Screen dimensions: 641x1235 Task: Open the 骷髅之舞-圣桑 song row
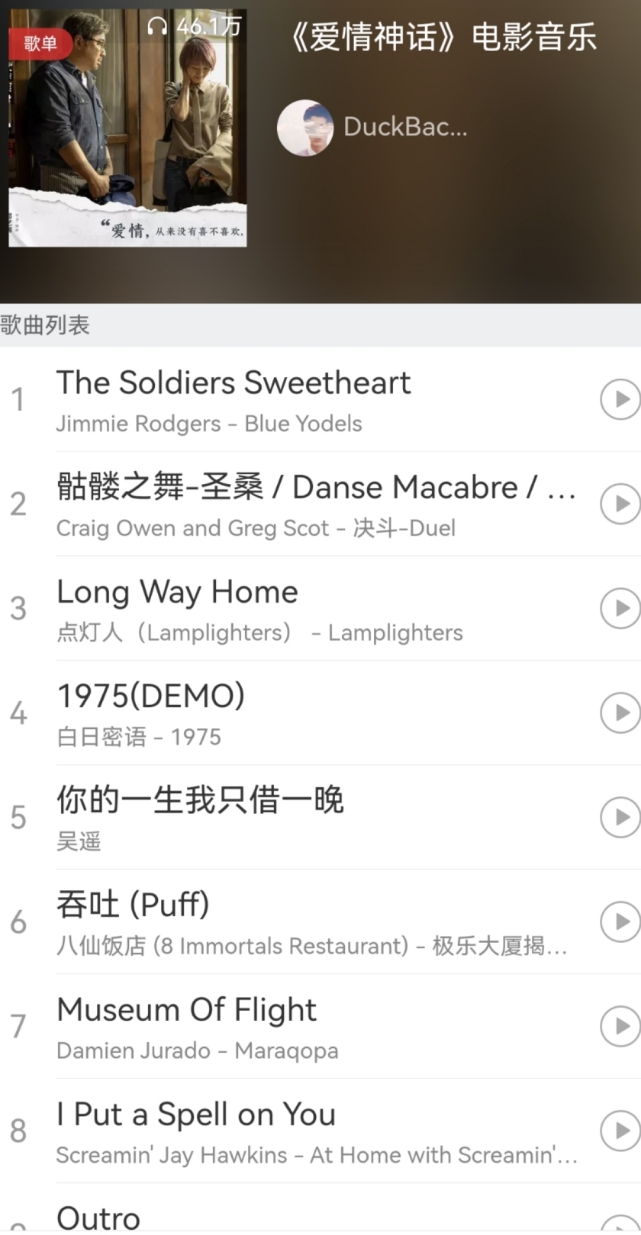point(300,504)
